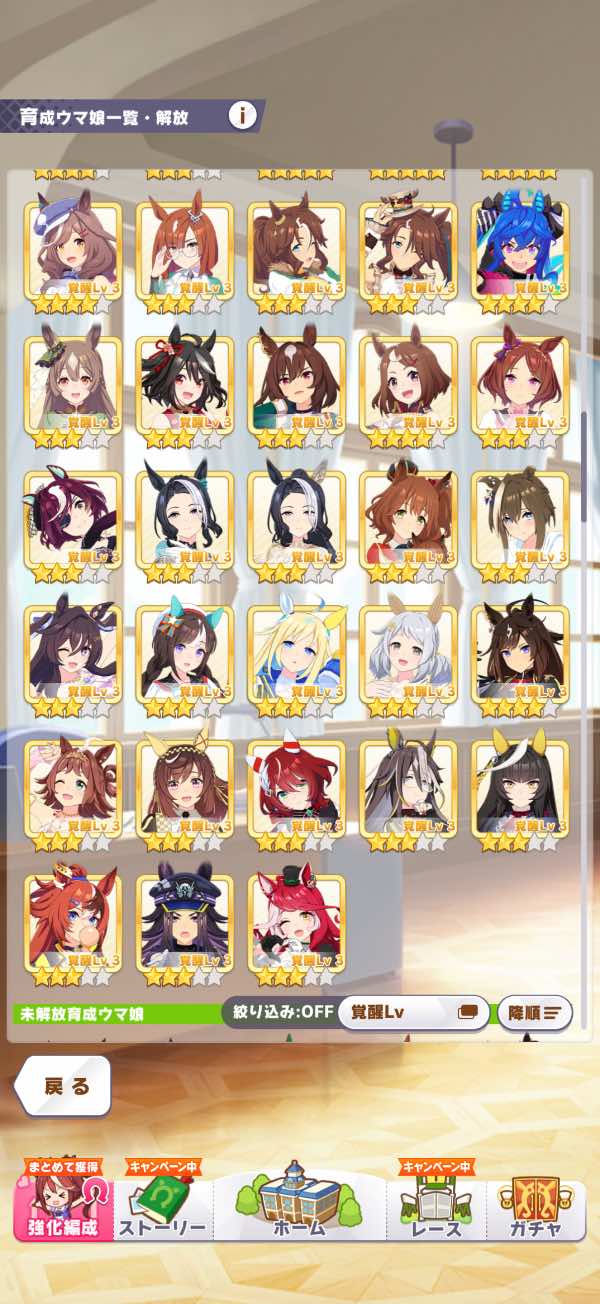This screenshot has width=600, height=1304.
Task: Open the character card with glasses and orange hair
Action: pyautogui.click(x=184, y=250)
